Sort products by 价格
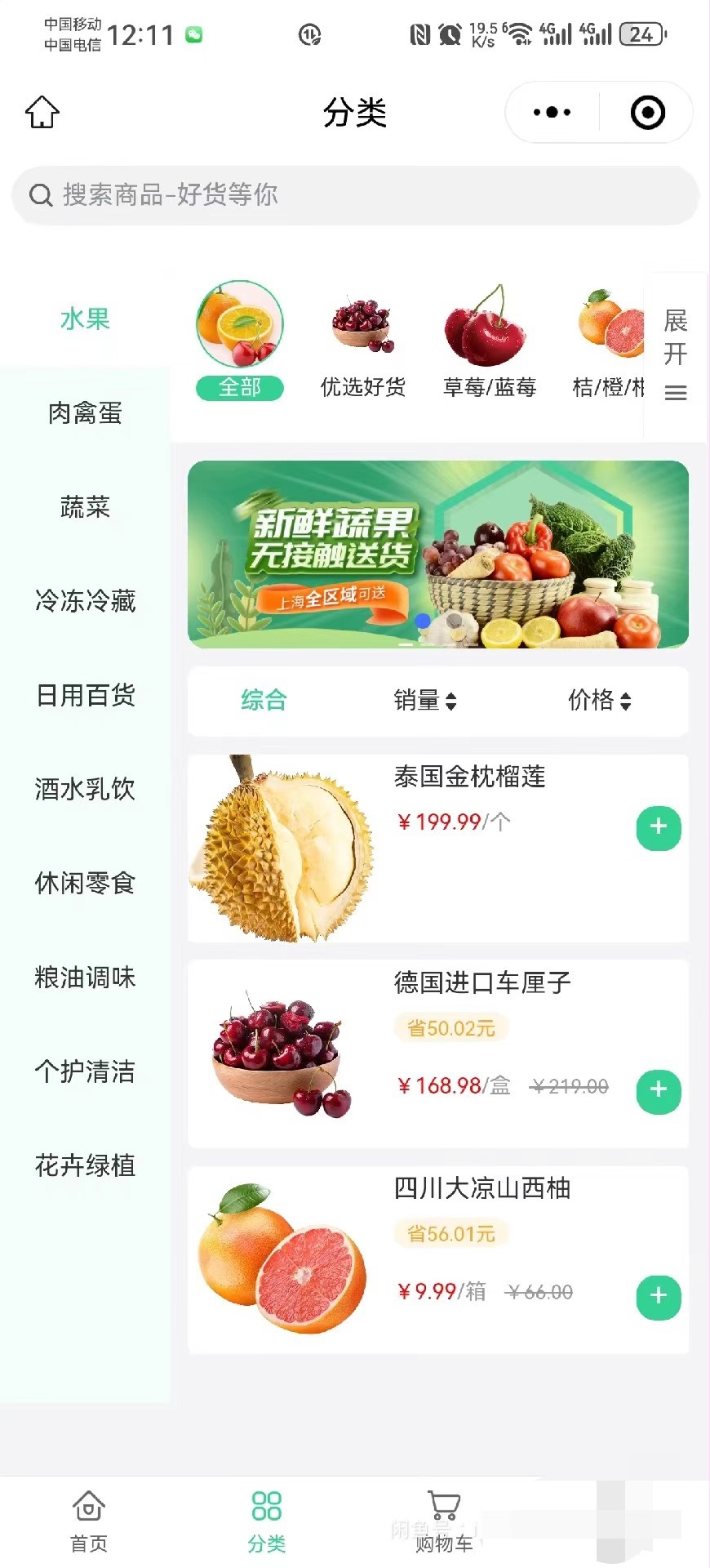This screenshot has height=1568, width=710. 599,700
